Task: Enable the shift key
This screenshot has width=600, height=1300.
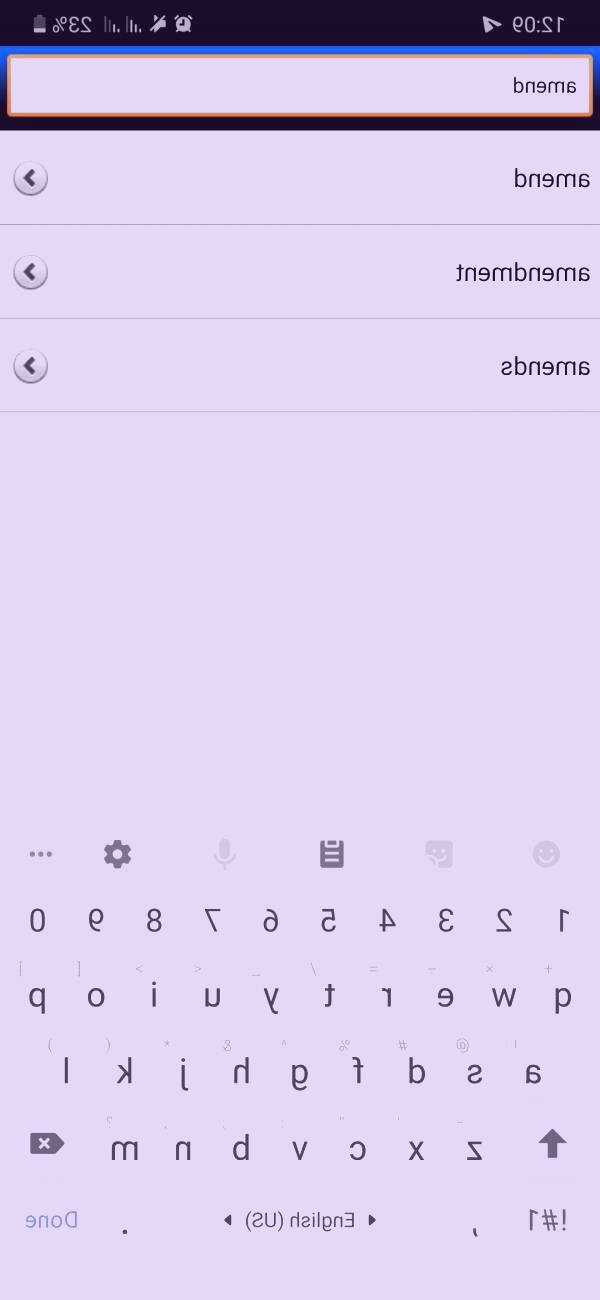Action: (x=552, y=1144)
